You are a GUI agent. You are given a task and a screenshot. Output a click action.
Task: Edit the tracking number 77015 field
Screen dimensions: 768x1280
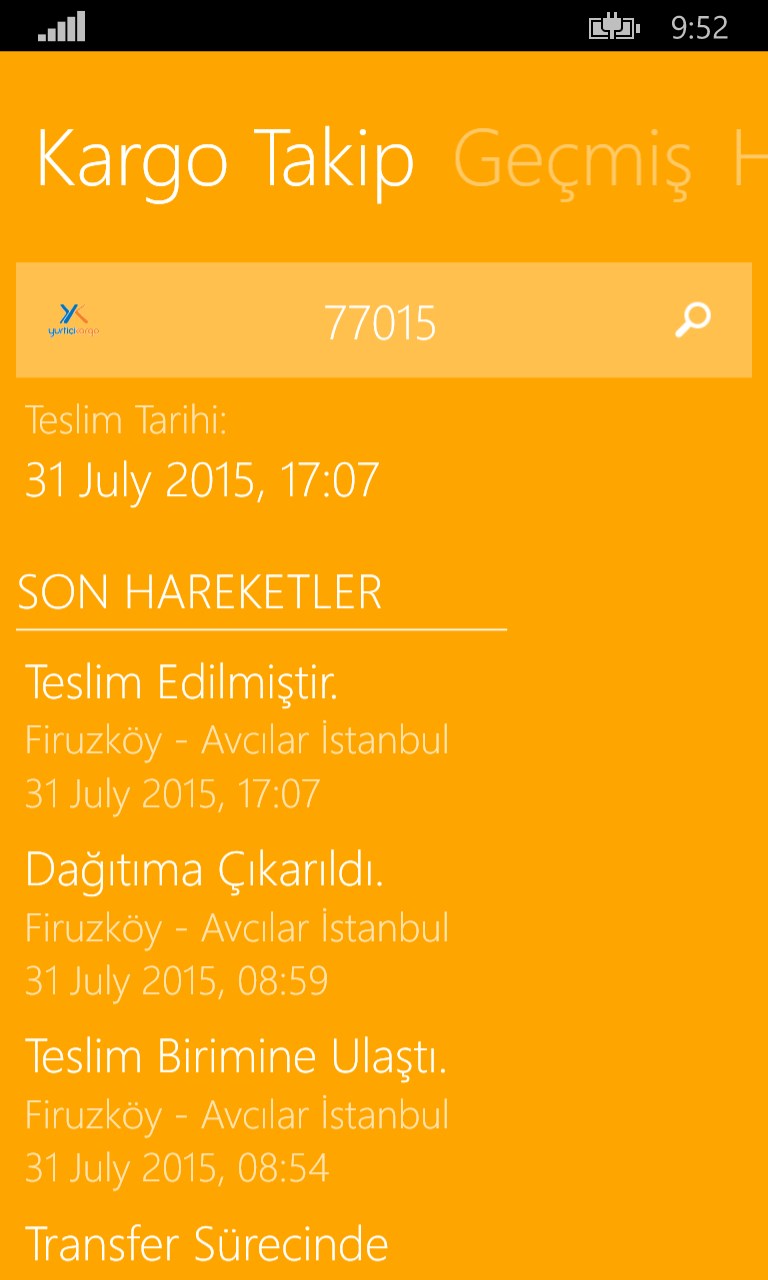tap(380, 322)
